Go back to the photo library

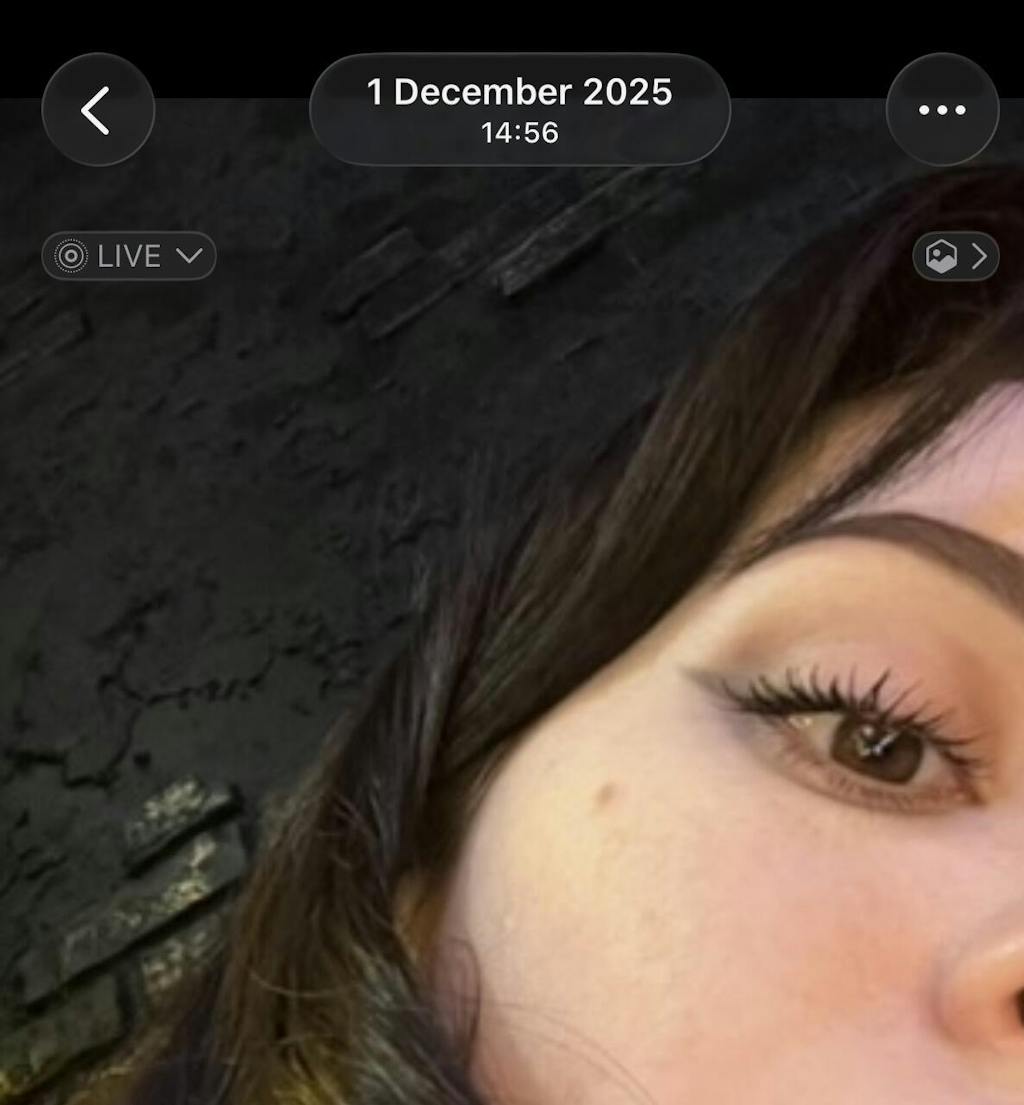97,110
